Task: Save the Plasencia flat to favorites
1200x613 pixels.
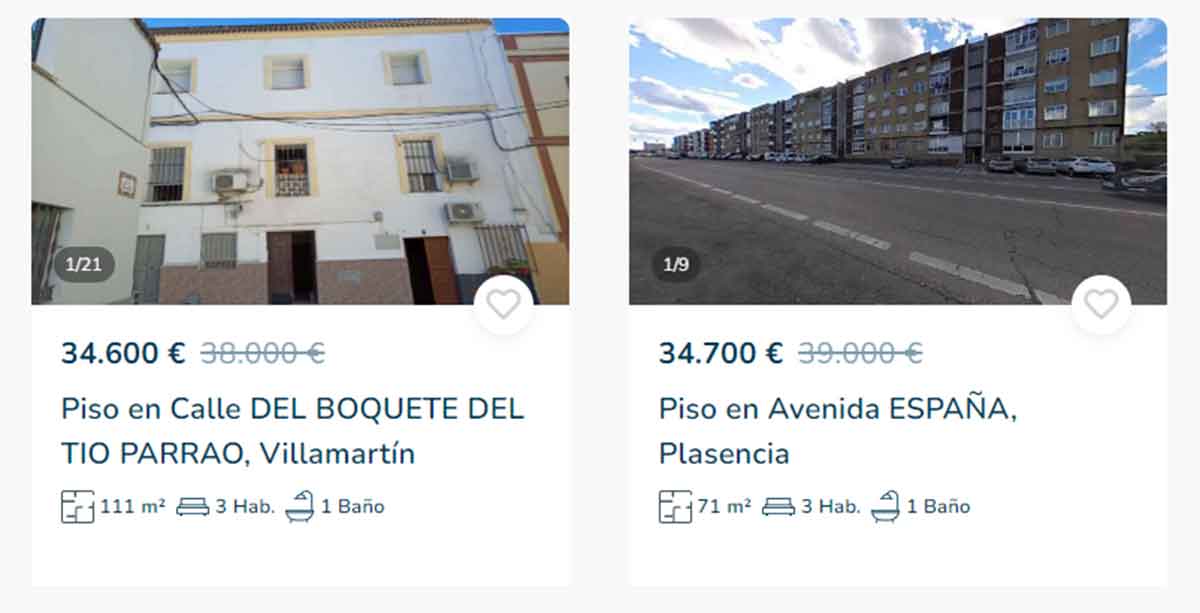Action: (1100, 304)
